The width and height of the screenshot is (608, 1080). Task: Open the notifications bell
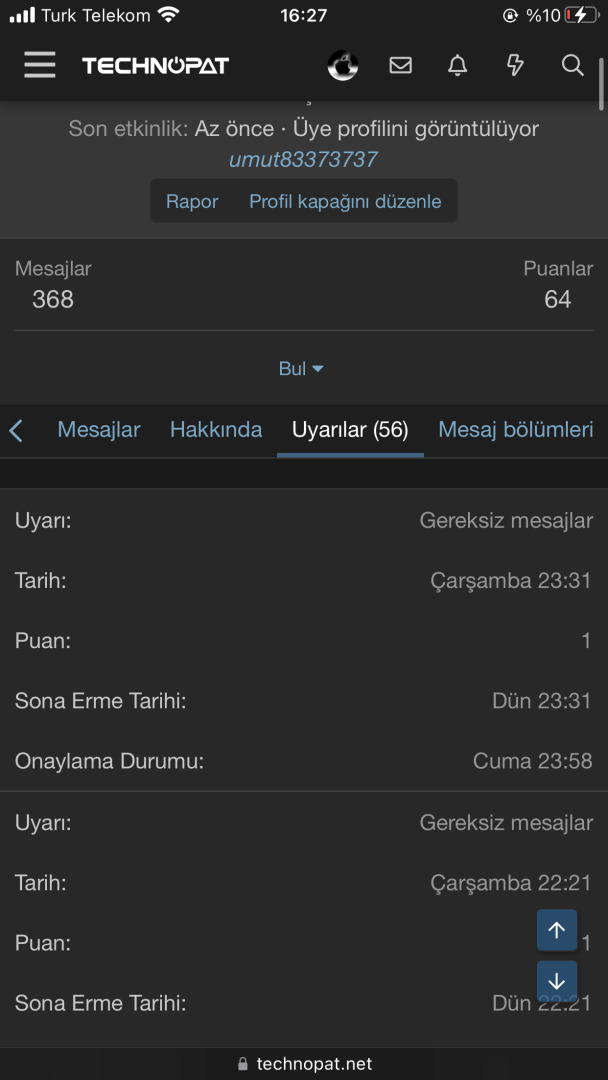coord(457,66)
